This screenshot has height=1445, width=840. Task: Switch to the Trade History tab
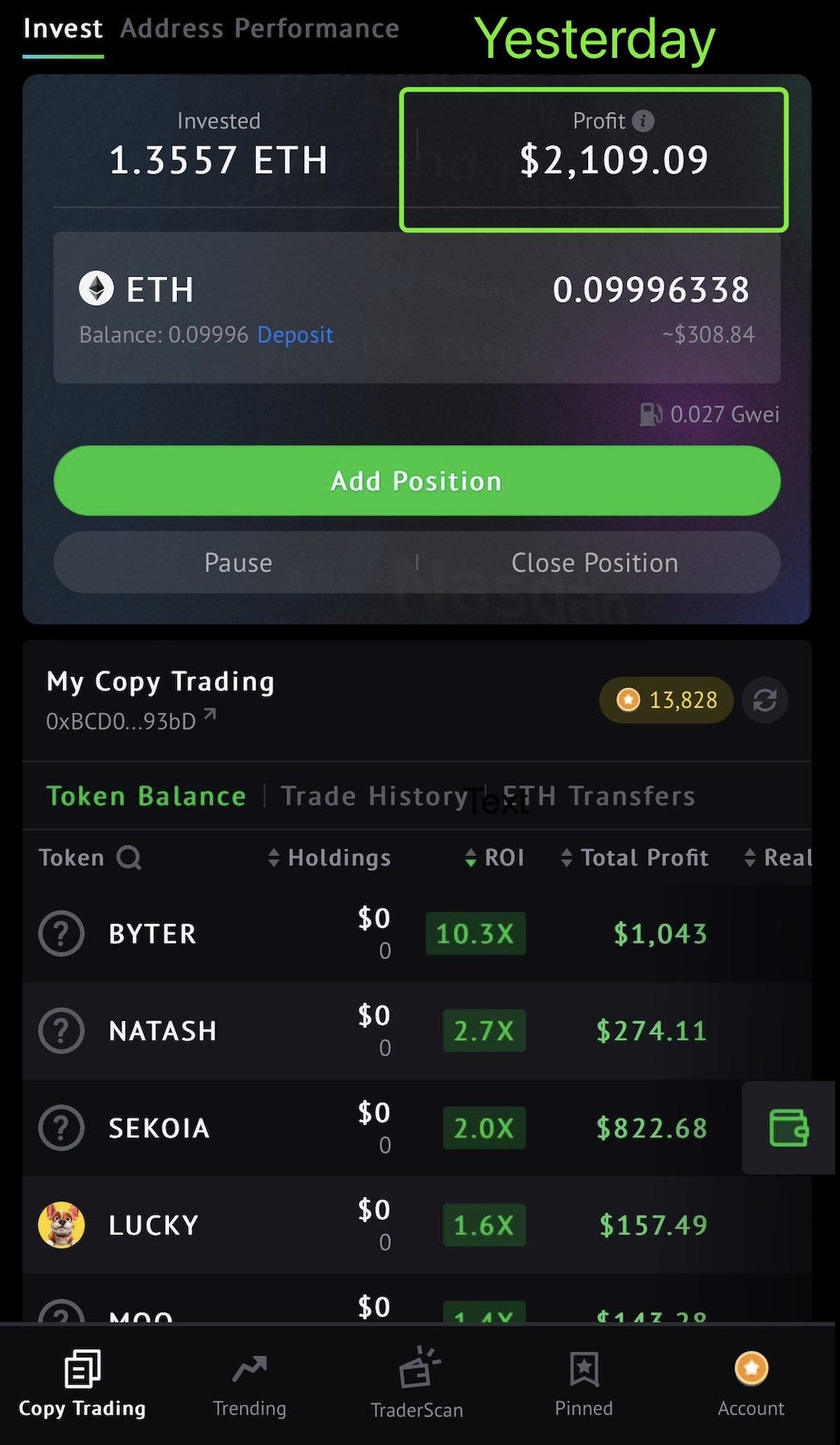click(374, 796)
